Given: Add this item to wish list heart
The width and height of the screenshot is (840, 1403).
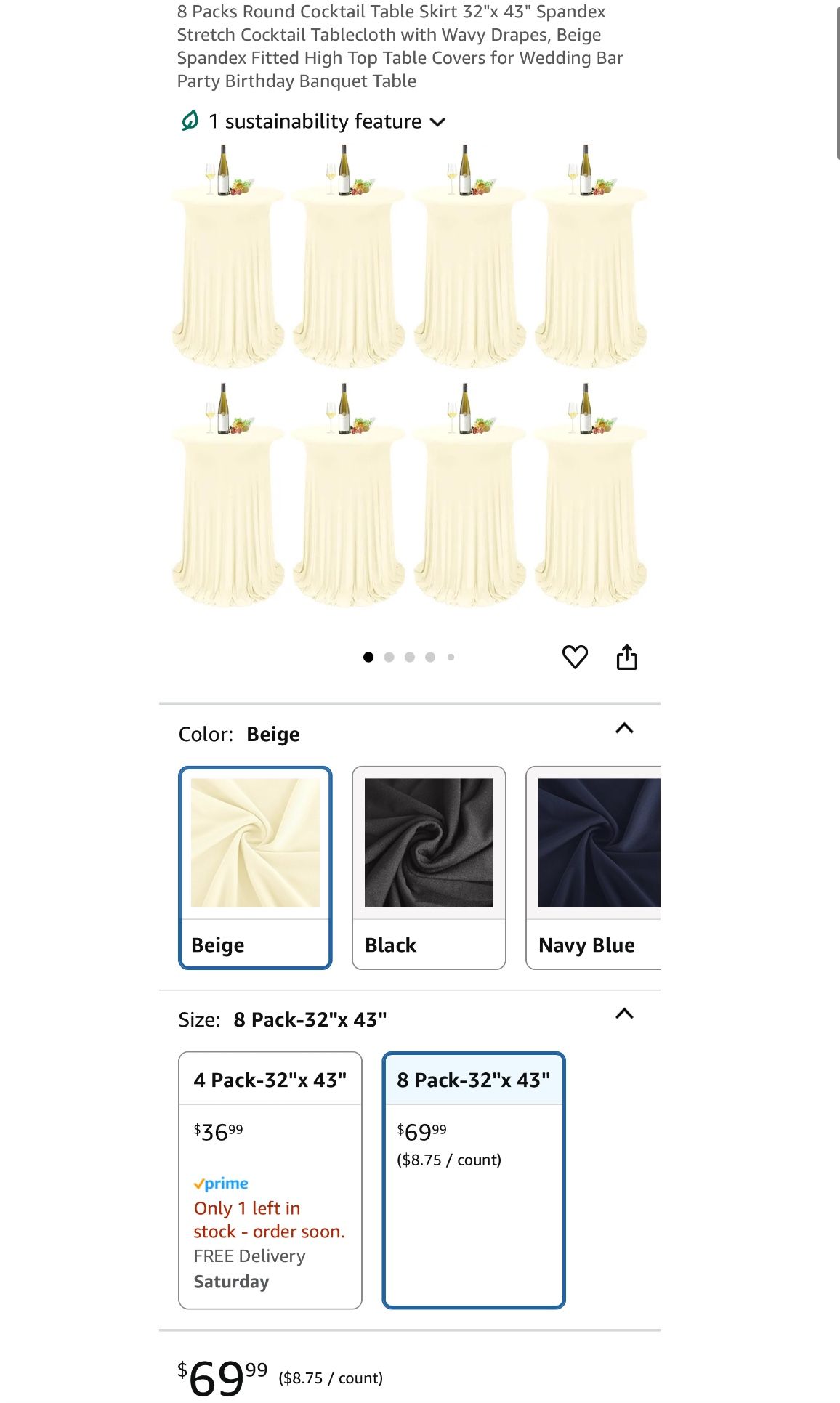Looking at the screenshot, I should coord(575,657).
